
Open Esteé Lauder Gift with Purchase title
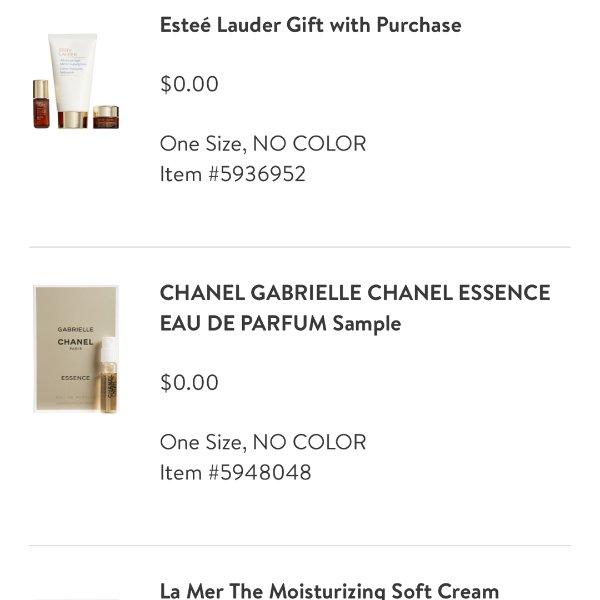310,25
